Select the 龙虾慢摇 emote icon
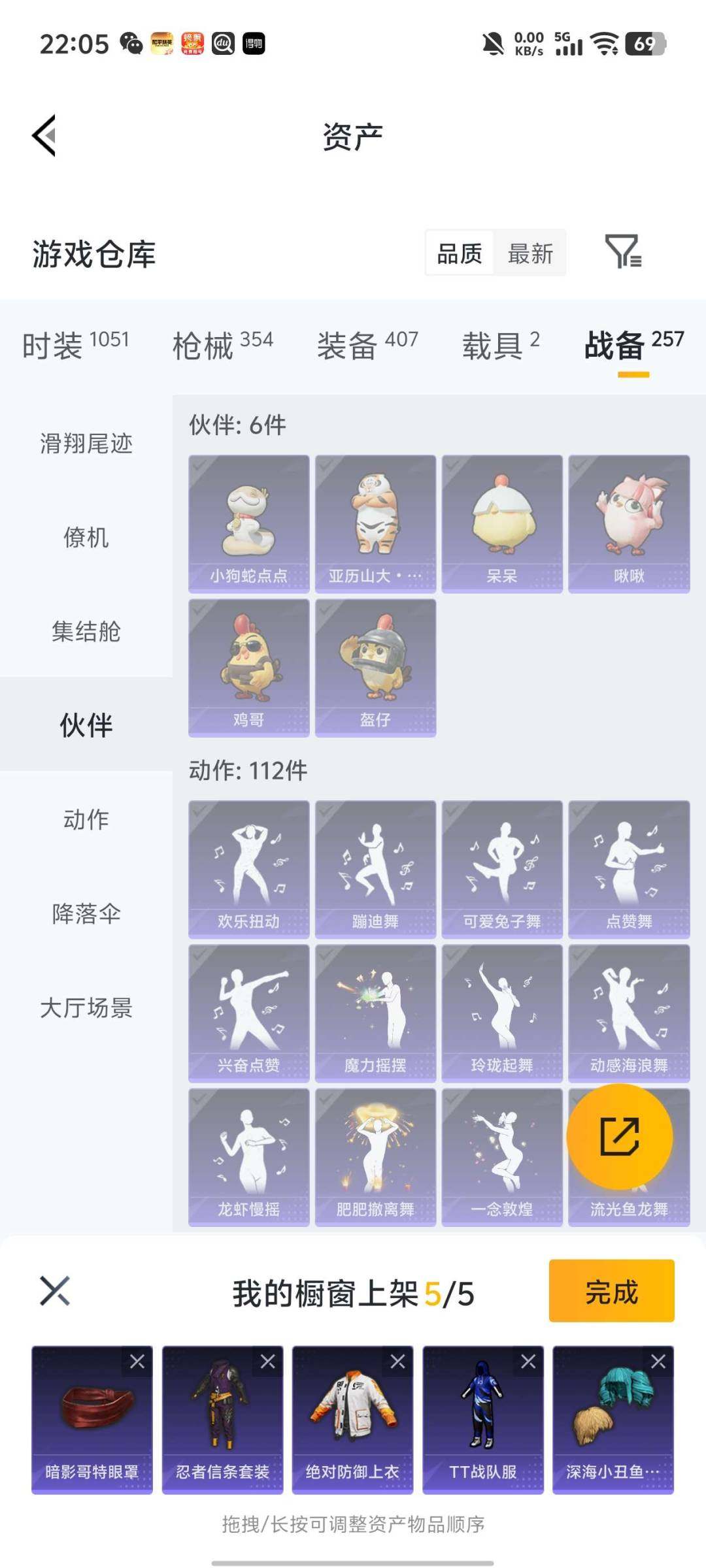Screen dimensions: 706x1568 (247, 1156)
